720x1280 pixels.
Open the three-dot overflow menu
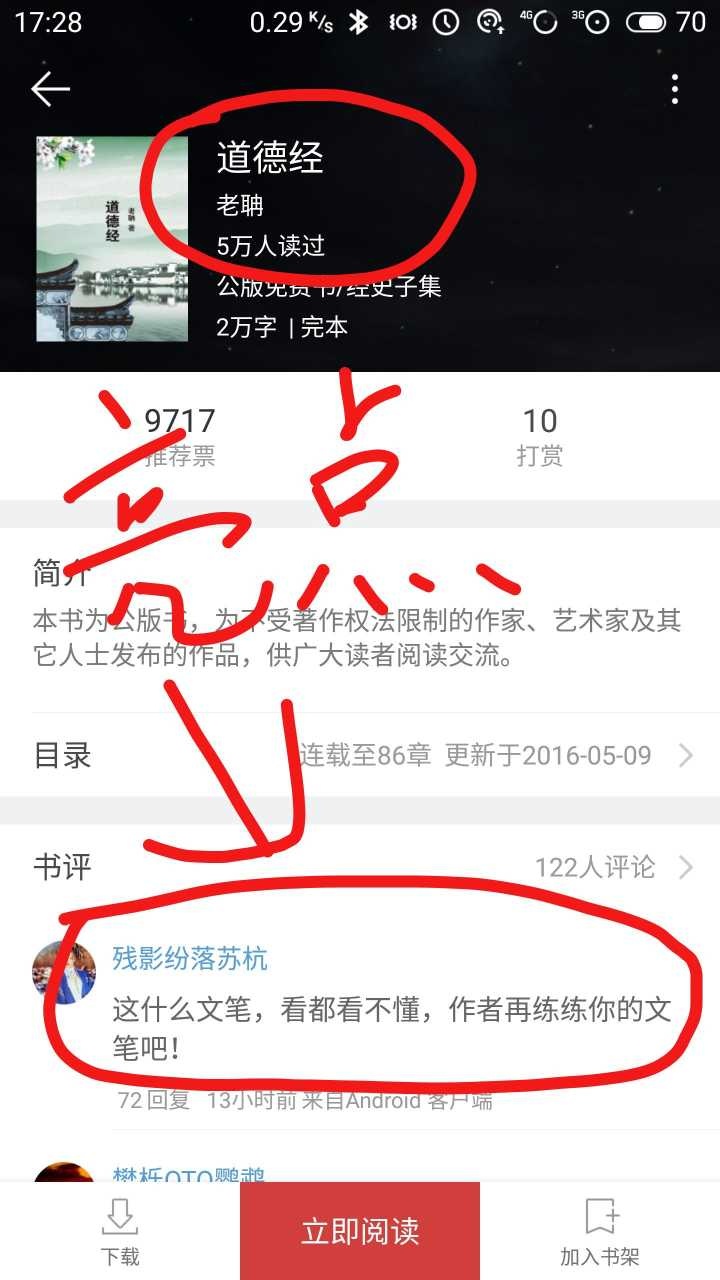point(675,90)
